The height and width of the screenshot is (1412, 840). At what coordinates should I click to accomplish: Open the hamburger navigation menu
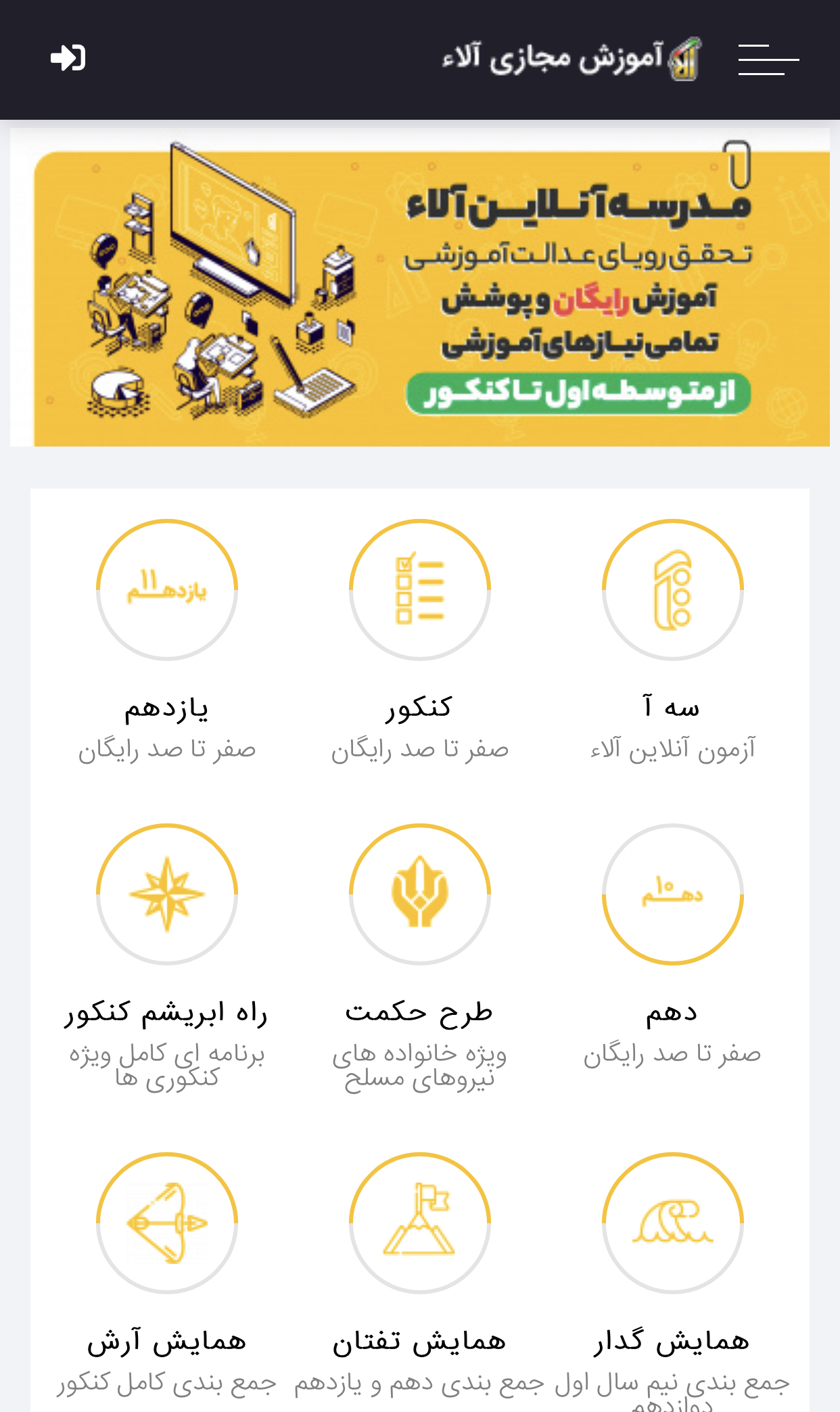coord(768,60)
